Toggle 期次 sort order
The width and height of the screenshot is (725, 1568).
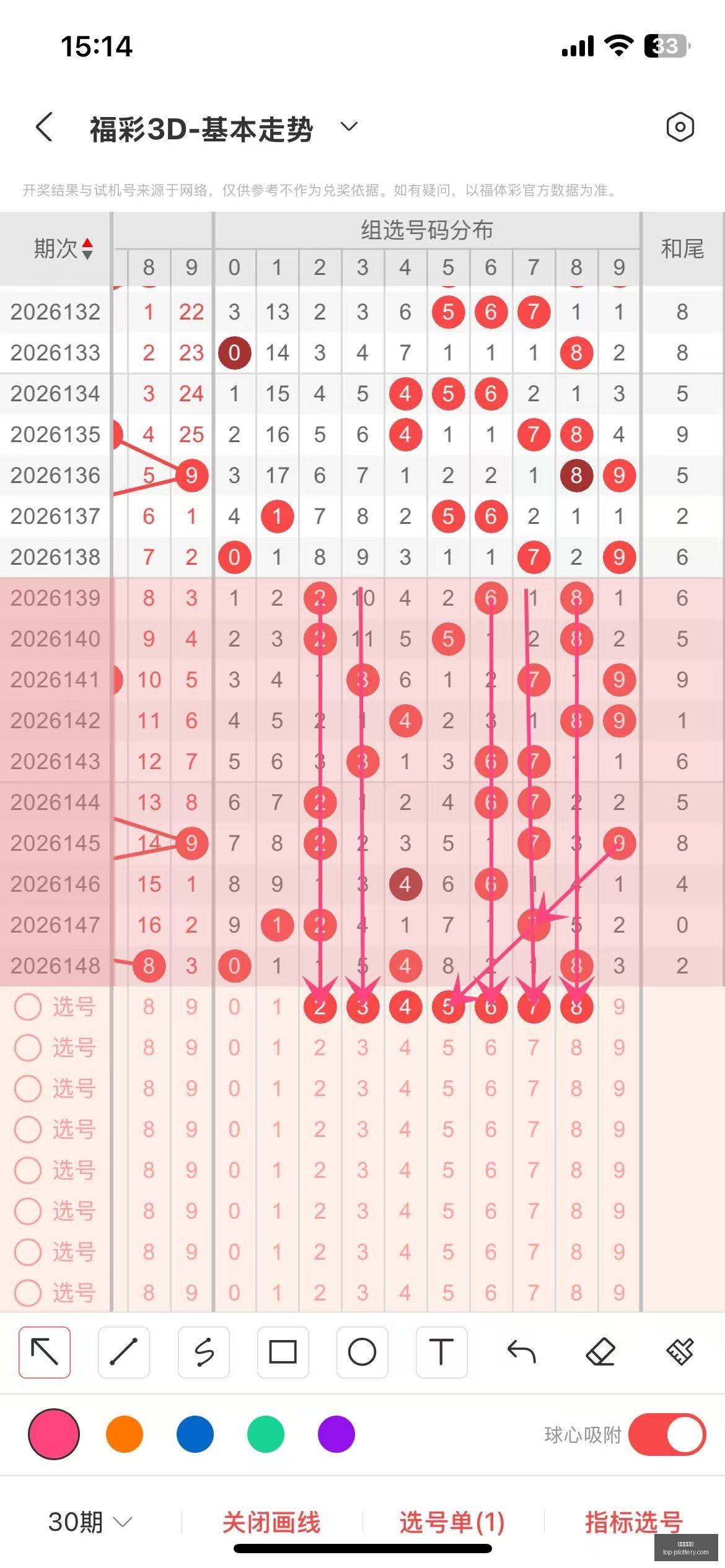point(63,248)
